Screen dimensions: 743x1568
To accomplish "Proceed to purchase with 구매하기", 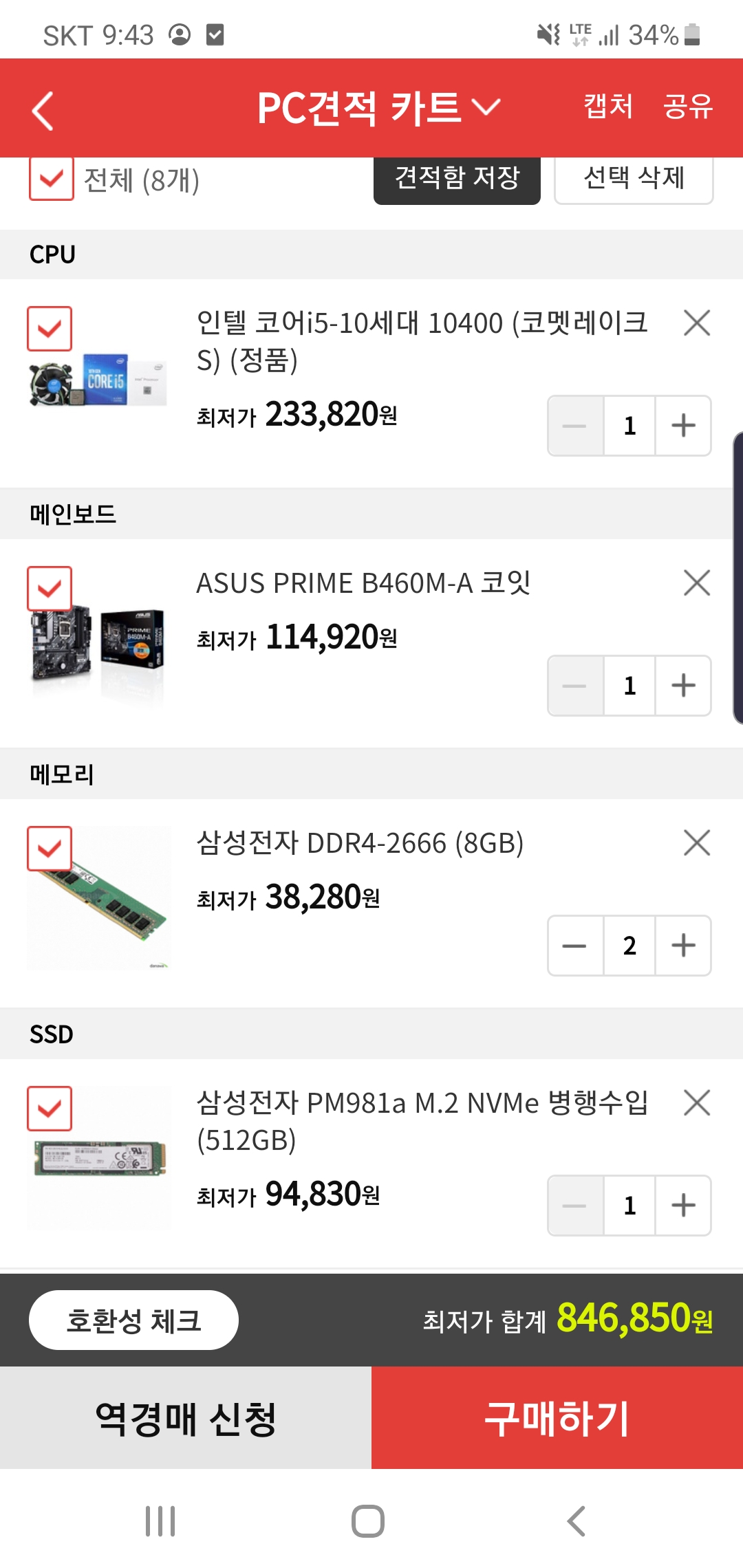I will coord(557,1418).
